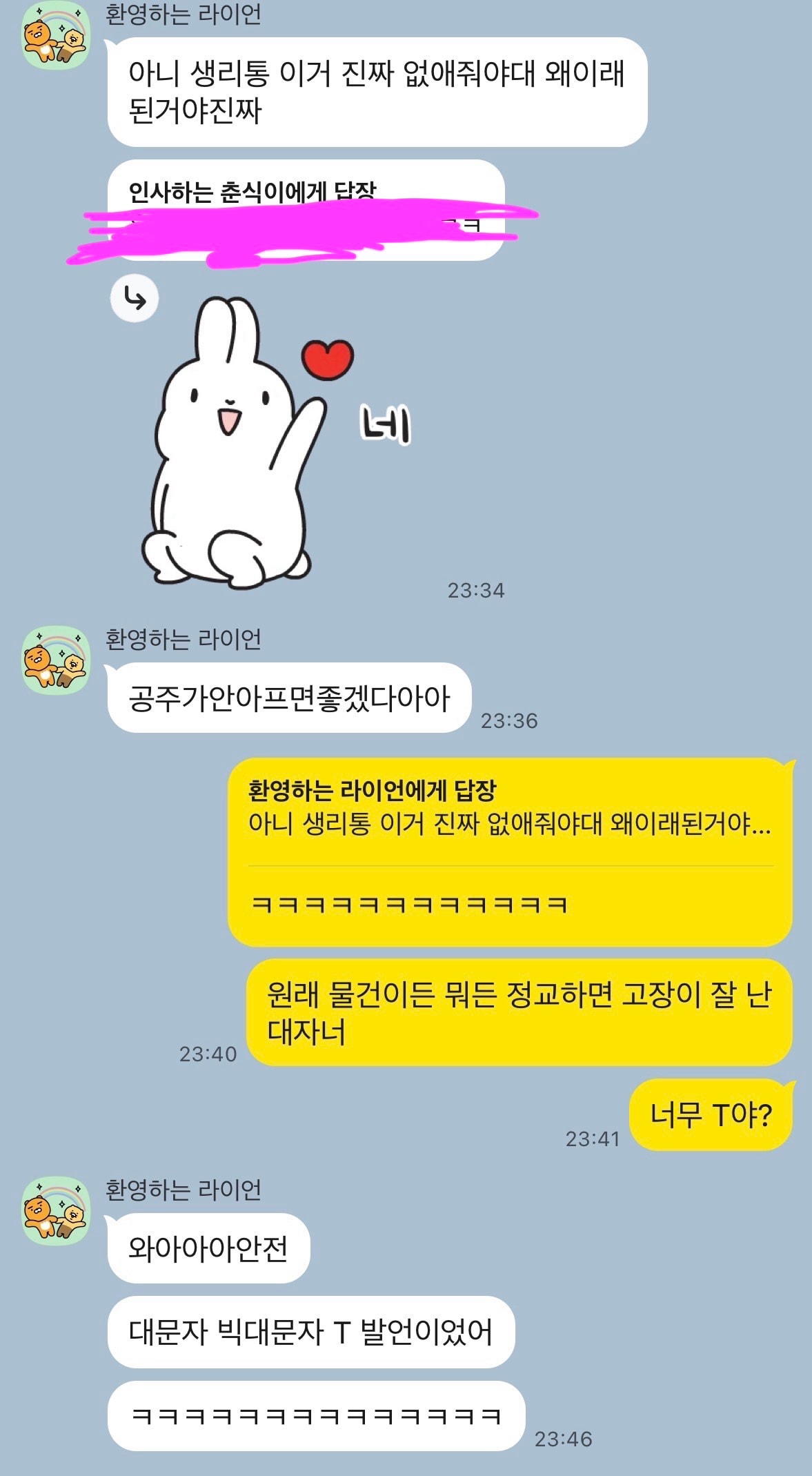Open 환영하는 라이언's avatar beside 공주가안아프면좋겠다아아
Viewport: 812px width, 1476px height.
[x=57, y=660]
